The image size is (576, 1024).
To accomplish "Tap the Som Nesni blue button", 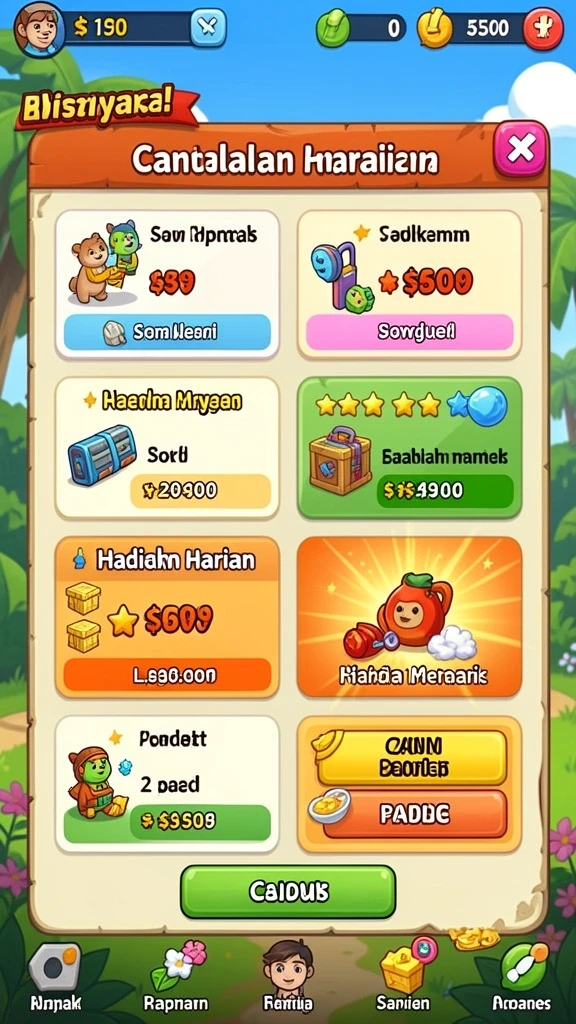I will [x=167, y=332].
